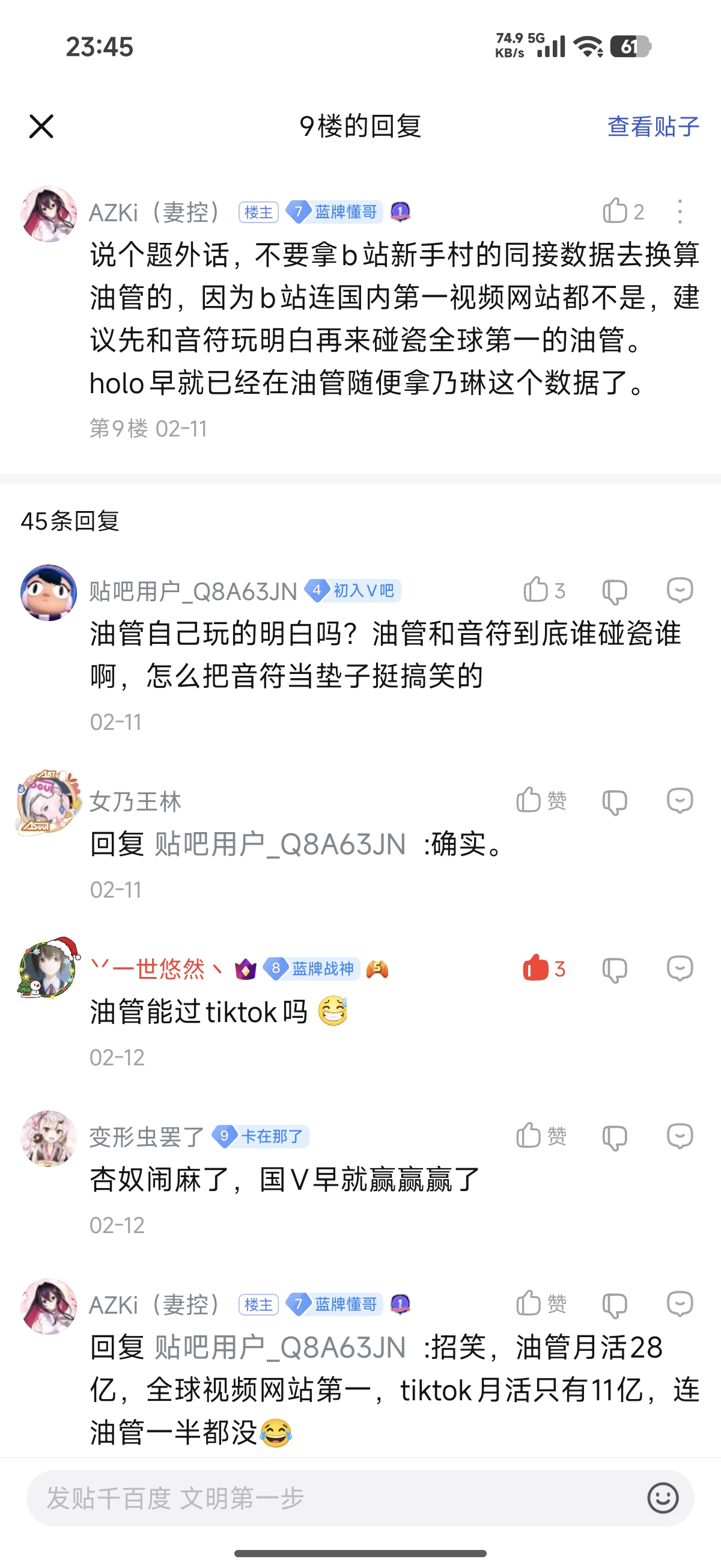This screenshot has height=1568, width=721.
Task: Close the 9楼 replies panel
Action: click(41, 127)
